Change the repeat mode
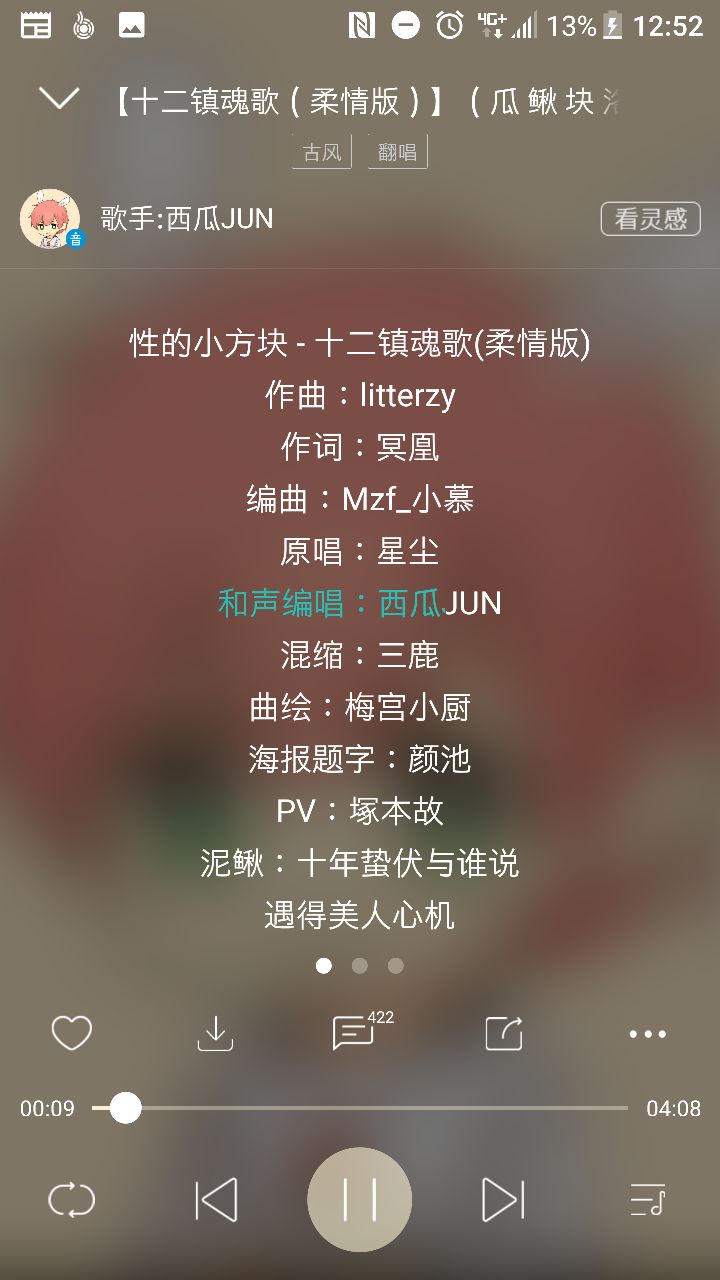The image size is (720, 1280). point(72,1199)
